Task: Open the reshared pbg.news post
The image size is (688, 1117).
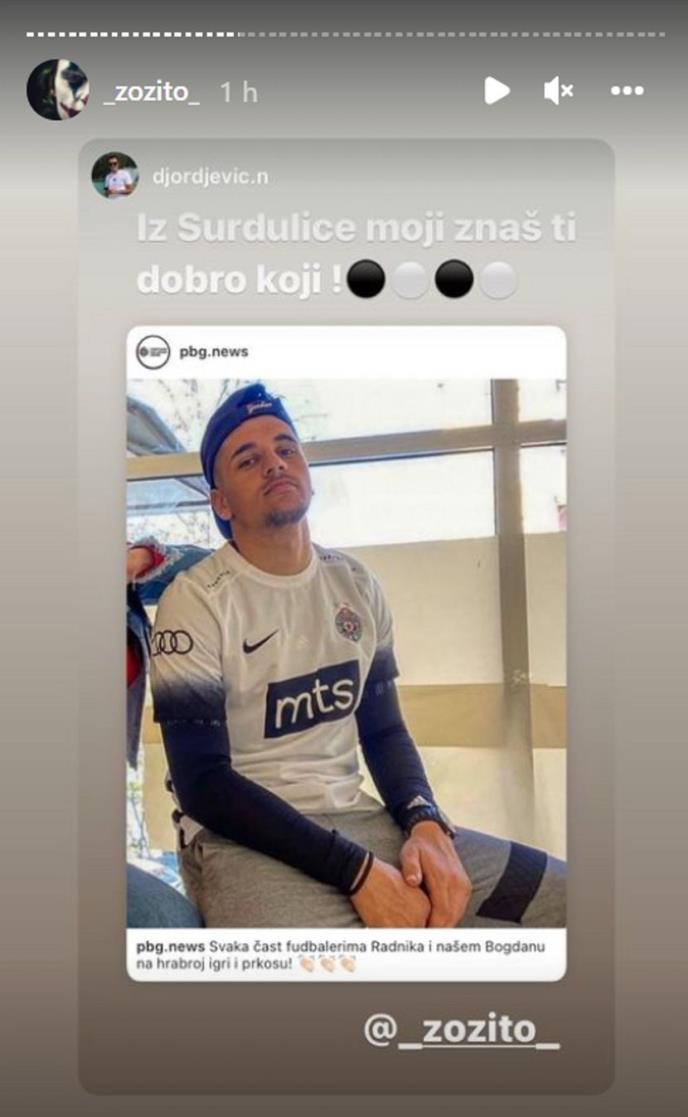Action: coord(346,650)
